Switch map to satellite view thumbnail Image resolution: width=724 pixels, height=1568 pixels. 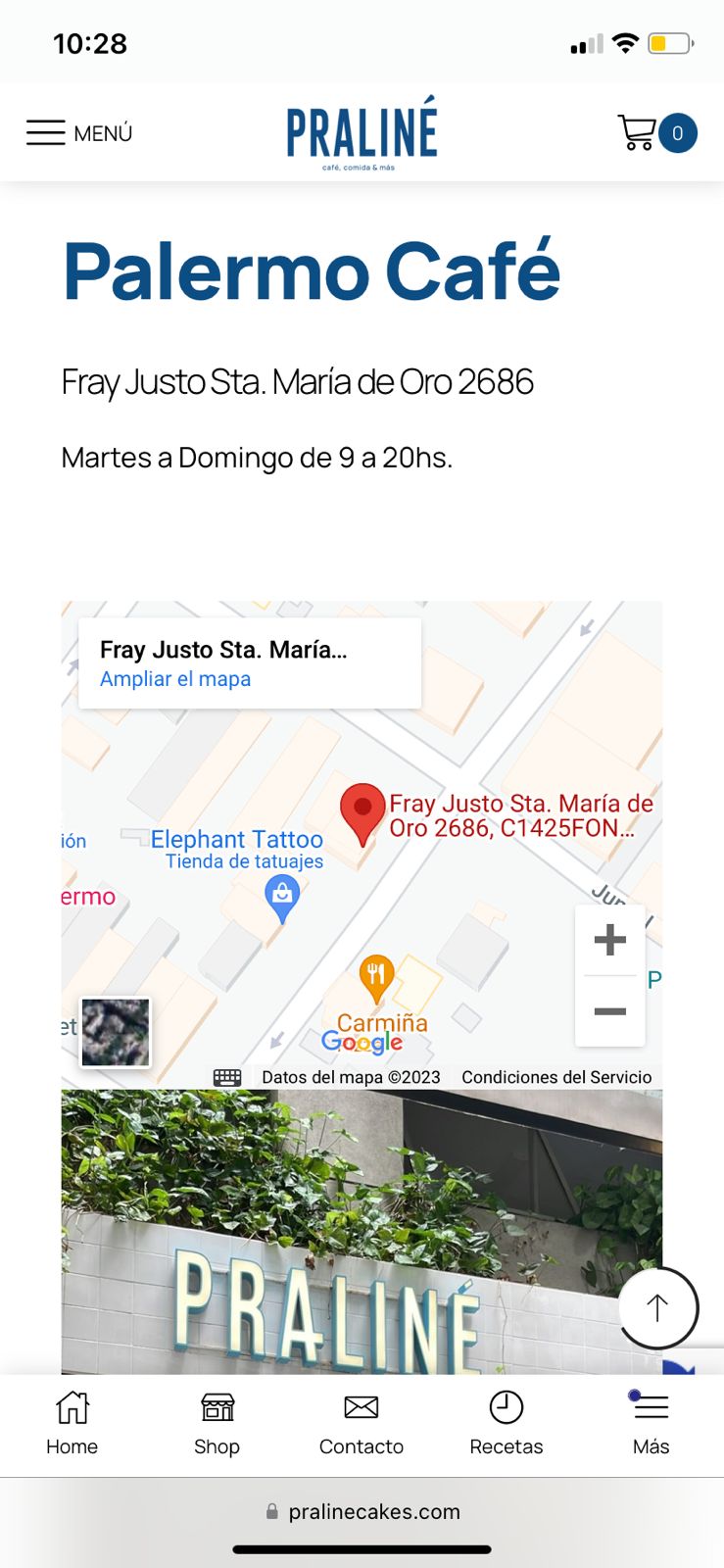tap(116, 1032)
